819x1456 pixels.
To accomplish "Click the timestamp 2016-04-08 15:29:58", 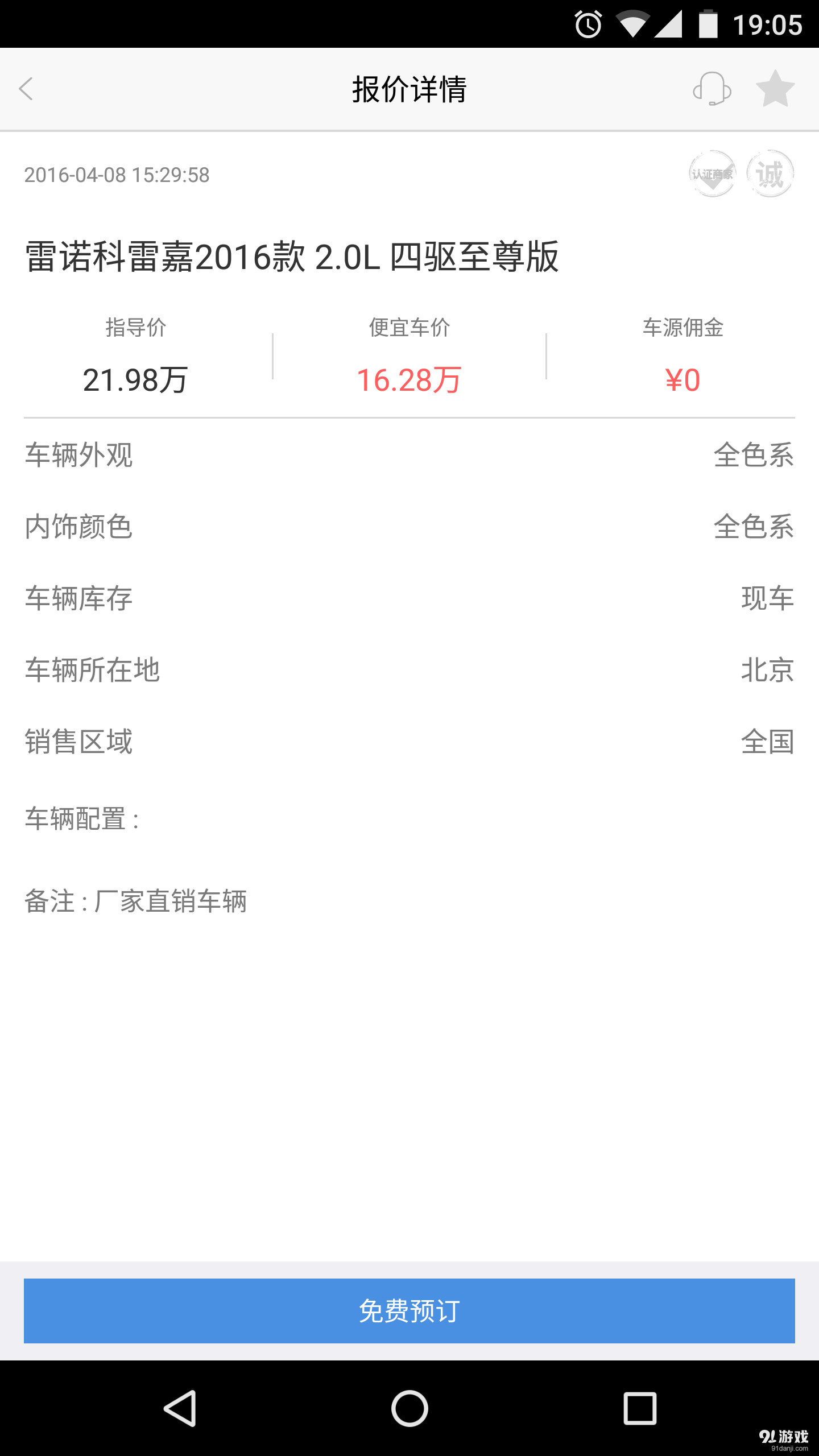I will 117,175.
